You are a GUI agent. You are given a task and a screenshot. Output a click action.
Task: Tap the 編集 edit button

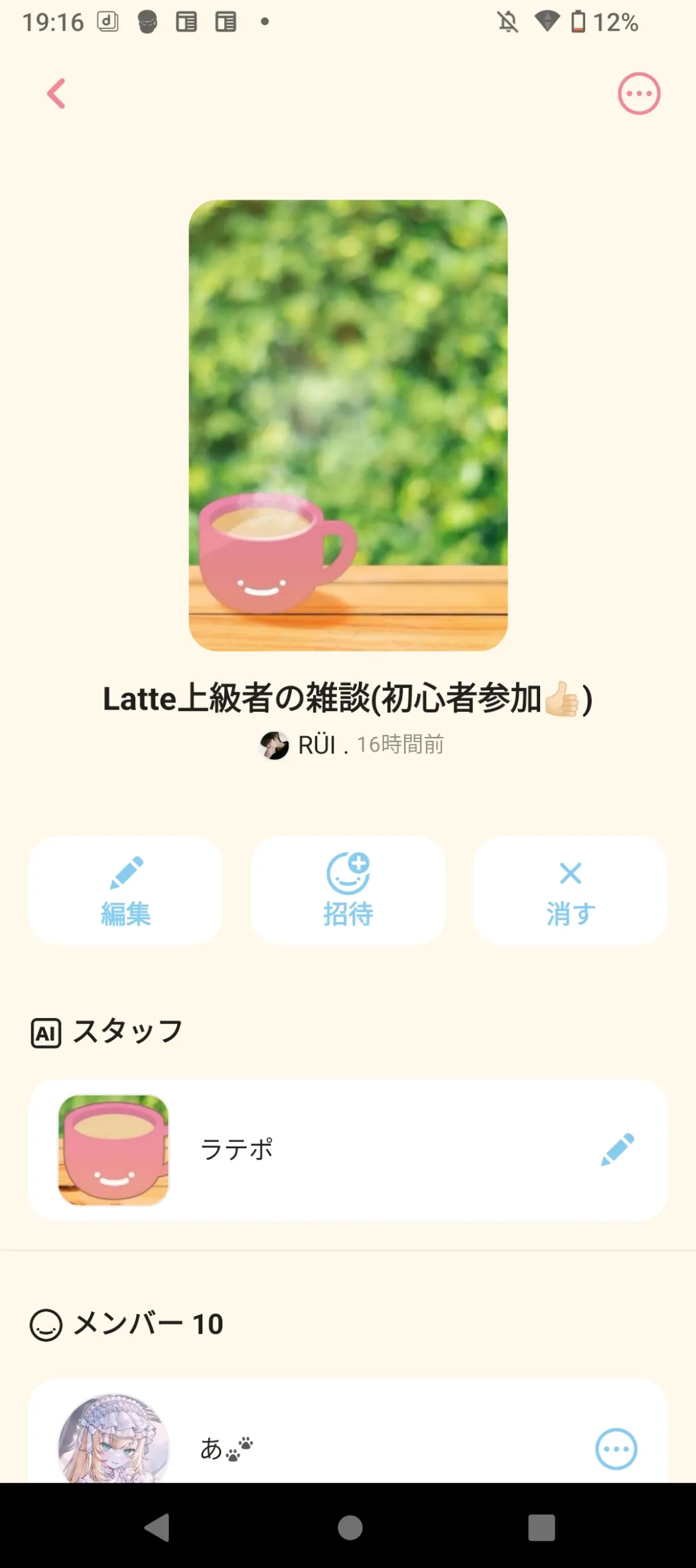pos(125,890)
